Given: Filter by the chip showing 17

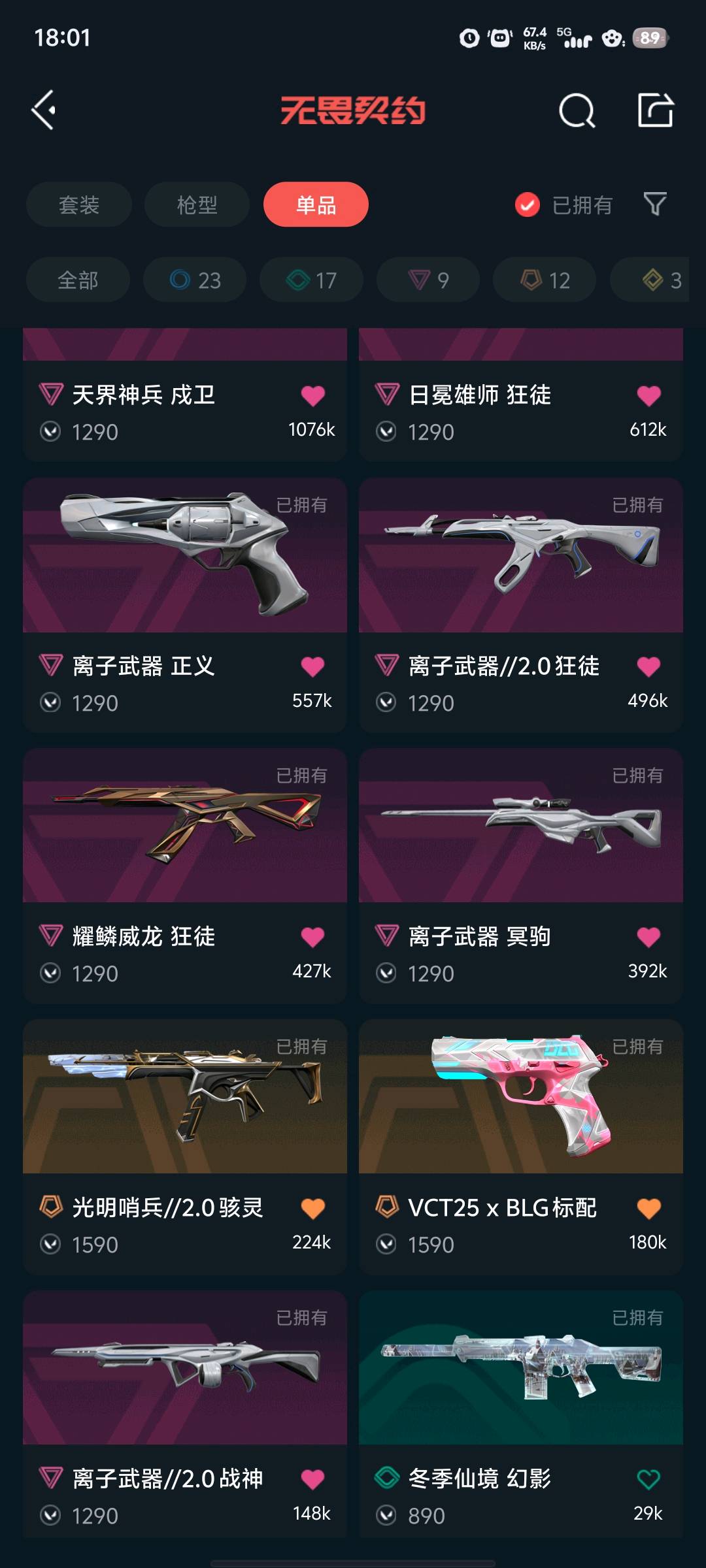Looking at the screenshot, I should click(x=311, y=280).
